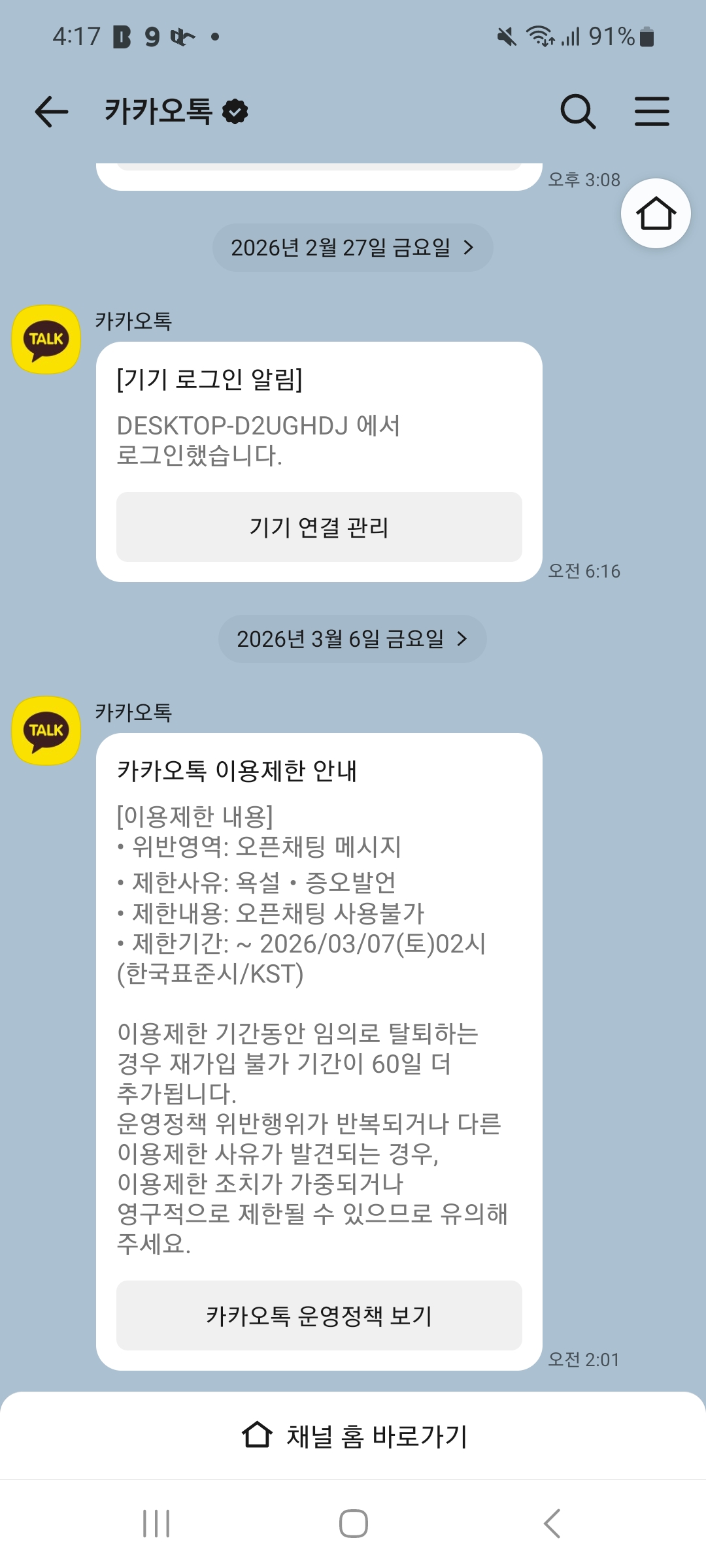This screenshot has height=1568, width=706.
Task: Open the 2026년 2월 27일 date chip
Action: pos(352,248)
